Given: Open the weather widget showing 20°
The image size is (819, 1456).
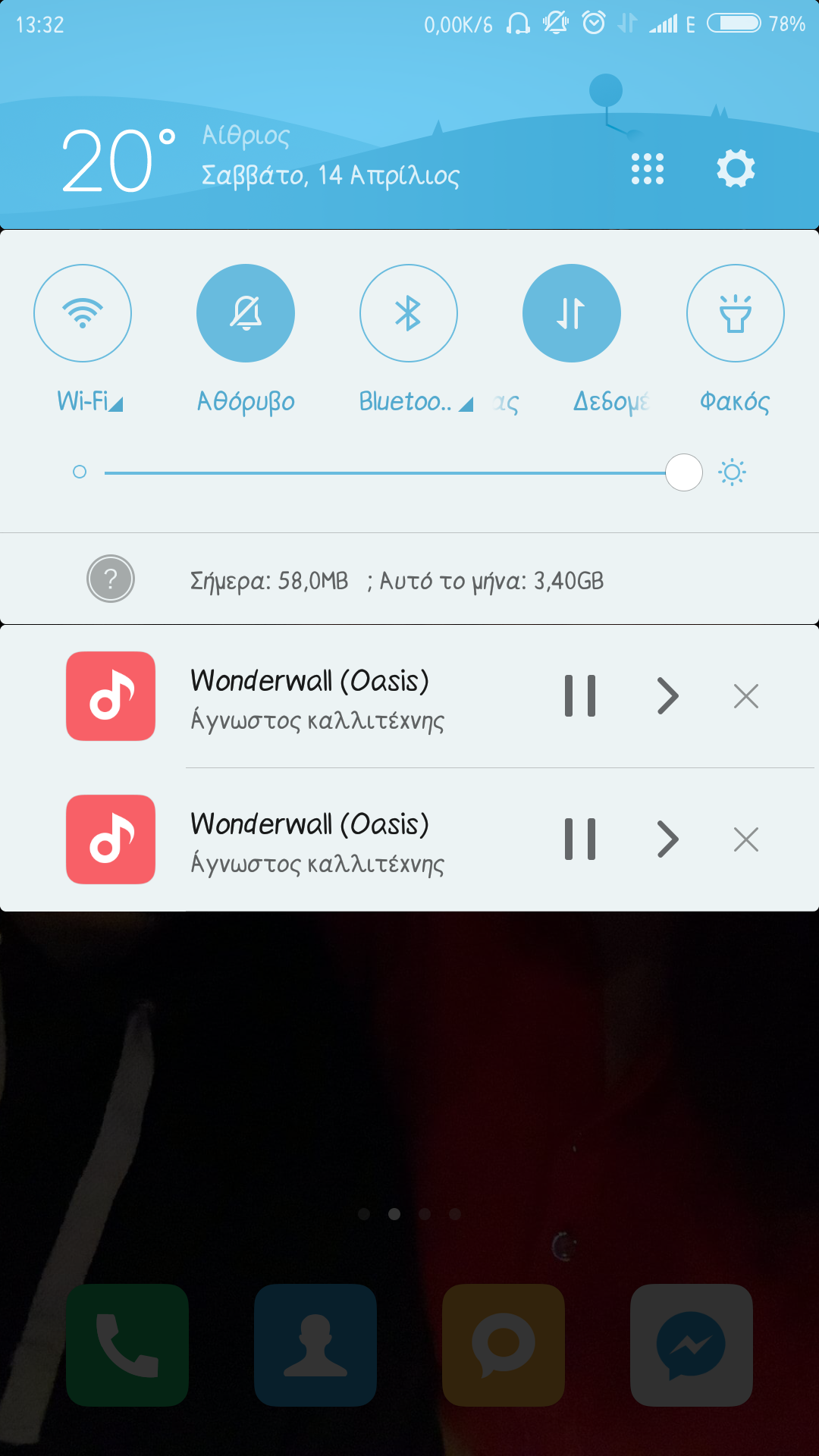Looking at the screenshot, I should click(x=118, y=161).
